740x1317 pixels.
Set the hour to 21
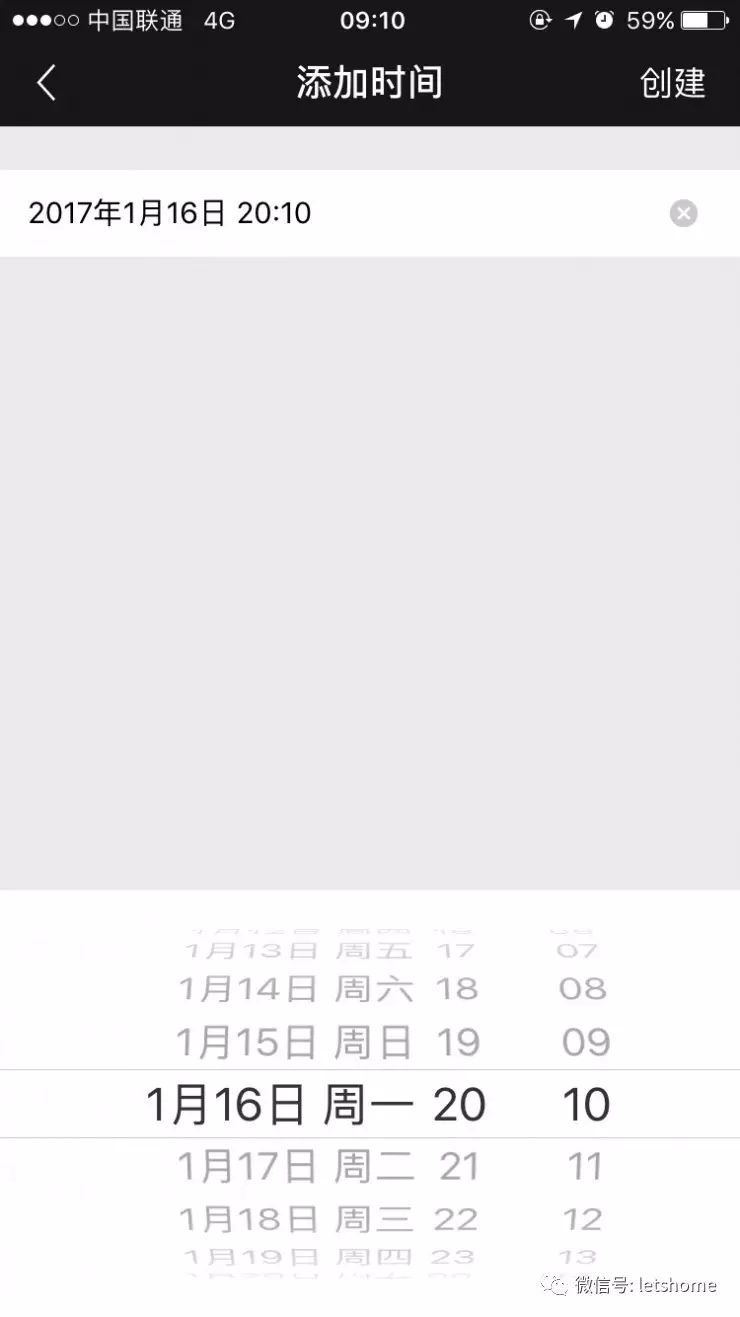pos(459,1166)
